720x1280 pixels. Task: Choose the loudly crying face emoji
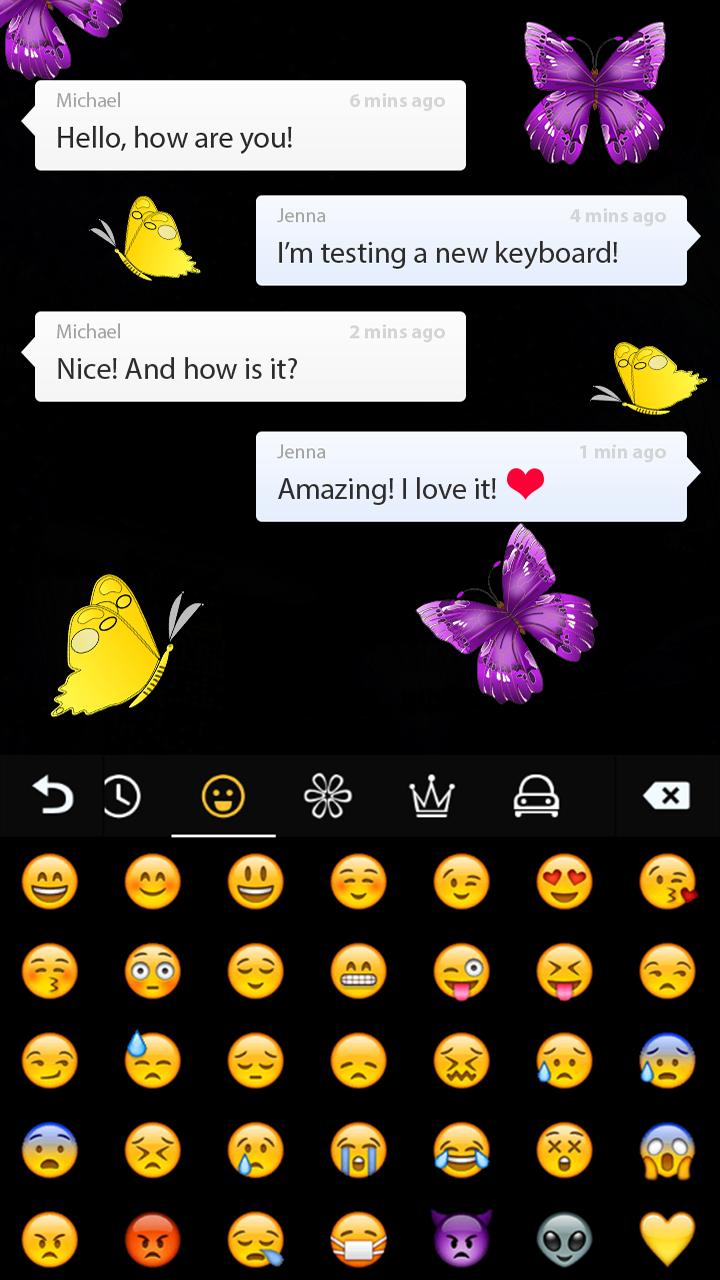pyautogui.click(x=358, y=1148)
